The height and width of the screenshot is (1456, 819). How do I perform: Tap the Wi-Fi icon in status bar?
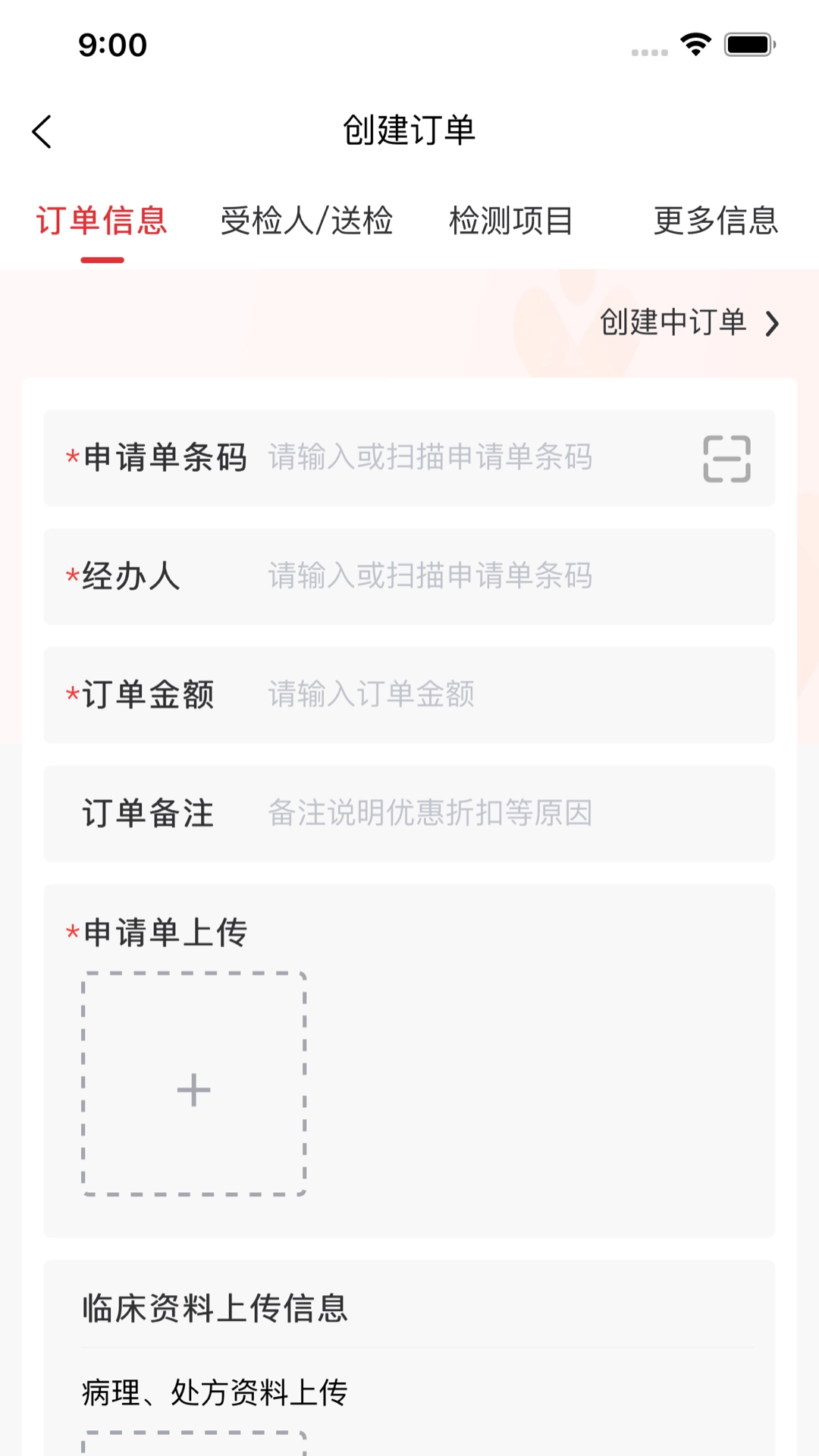pyautogui.click(x=694, y=45)
